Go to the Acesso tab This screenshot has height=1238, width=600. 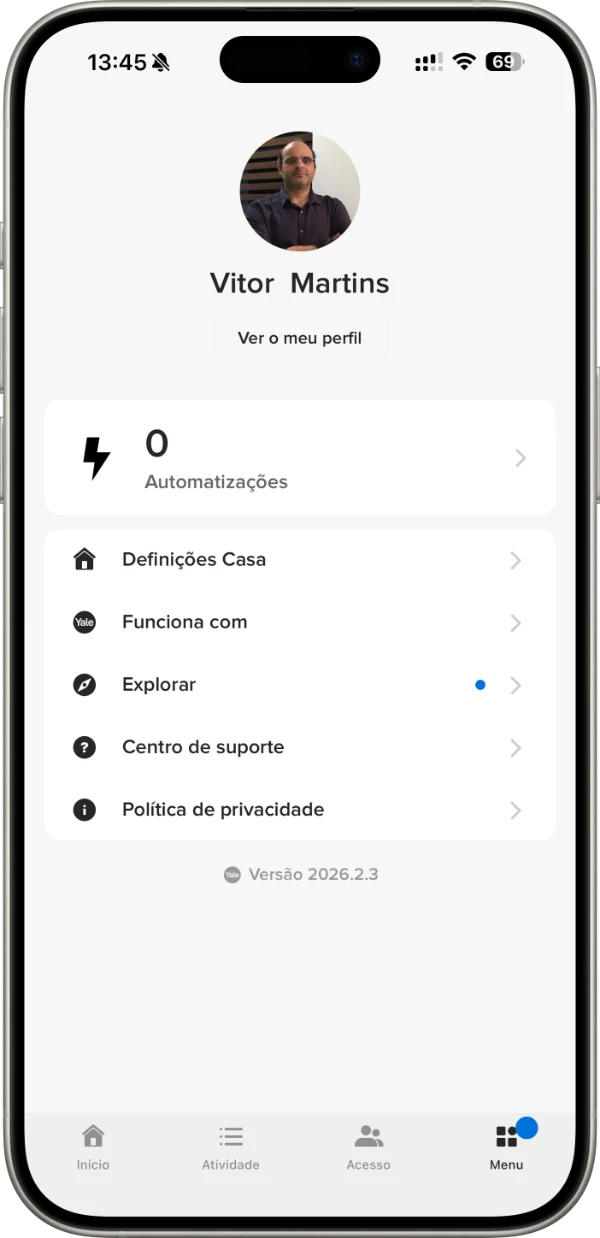[x=368, y=1147]
